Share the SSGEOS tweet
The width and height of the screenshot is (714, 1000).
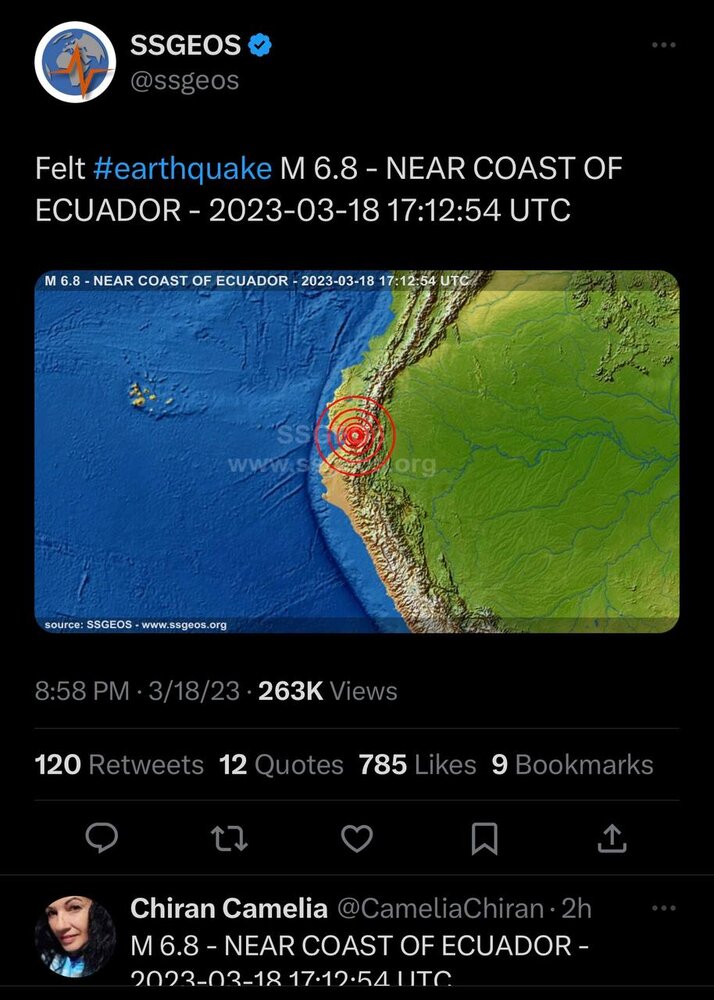point(611,838)
